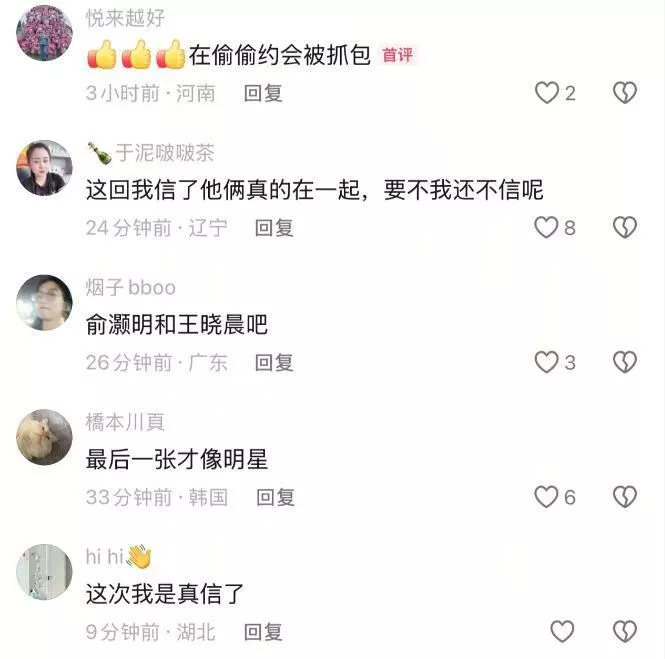The image size is (665, 659).
Task: View 烟子bboo's profile picture
Action: tap(44, 302)
